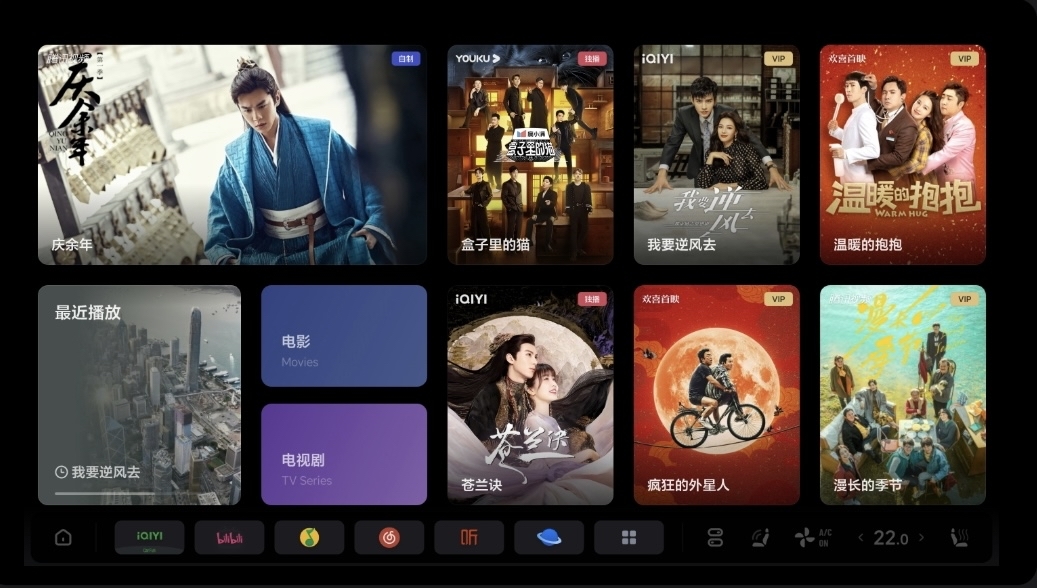Increase the temperature with right arrow

(924, 538)
